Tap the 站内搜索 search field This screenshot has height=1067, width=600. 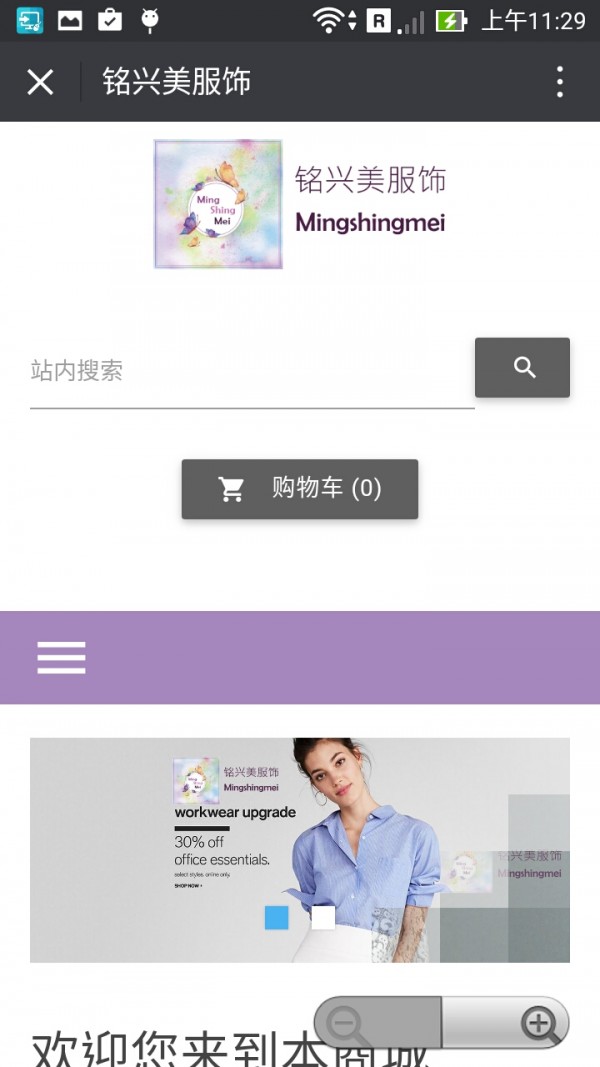pos(250,371)
